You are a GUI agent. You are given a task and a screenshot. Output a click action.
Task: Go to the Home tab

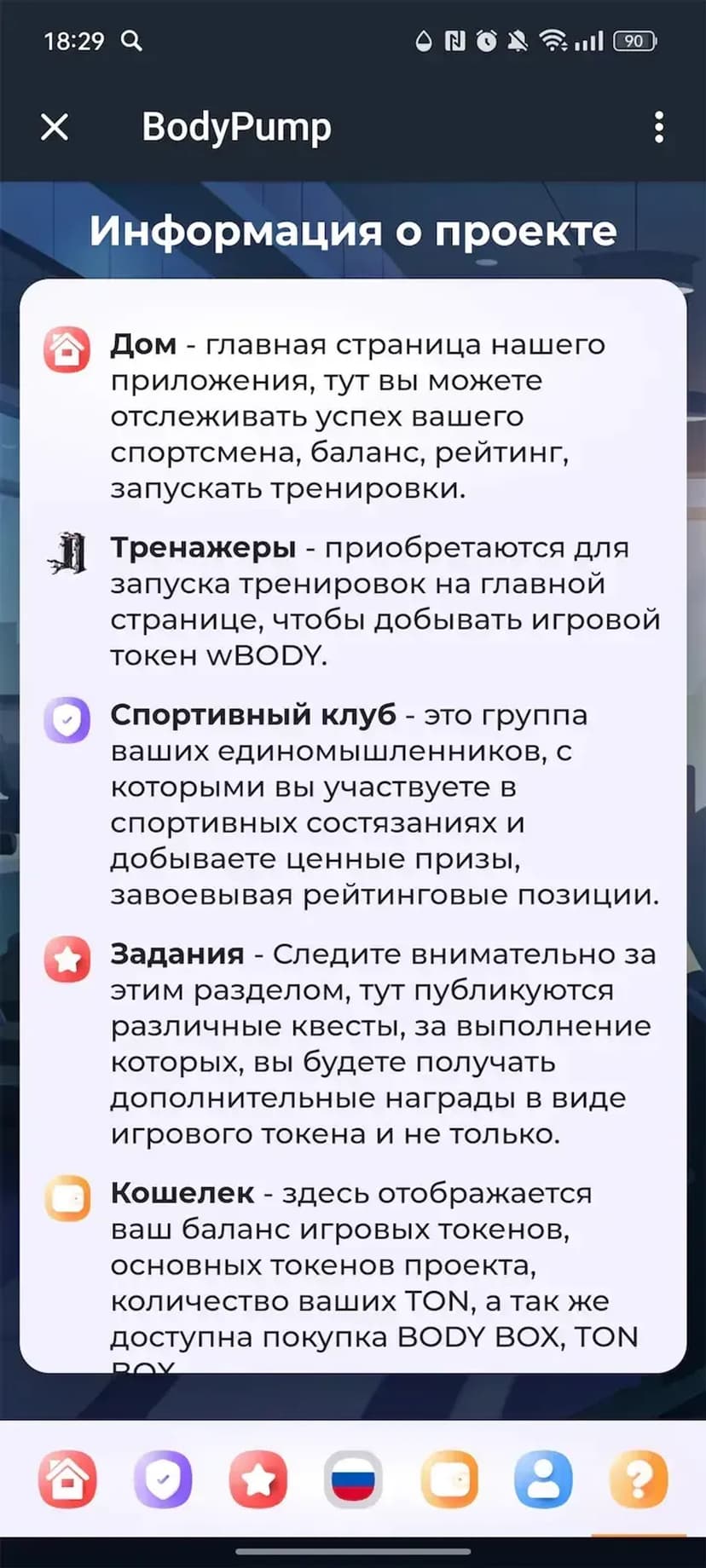click(67, 1480)
